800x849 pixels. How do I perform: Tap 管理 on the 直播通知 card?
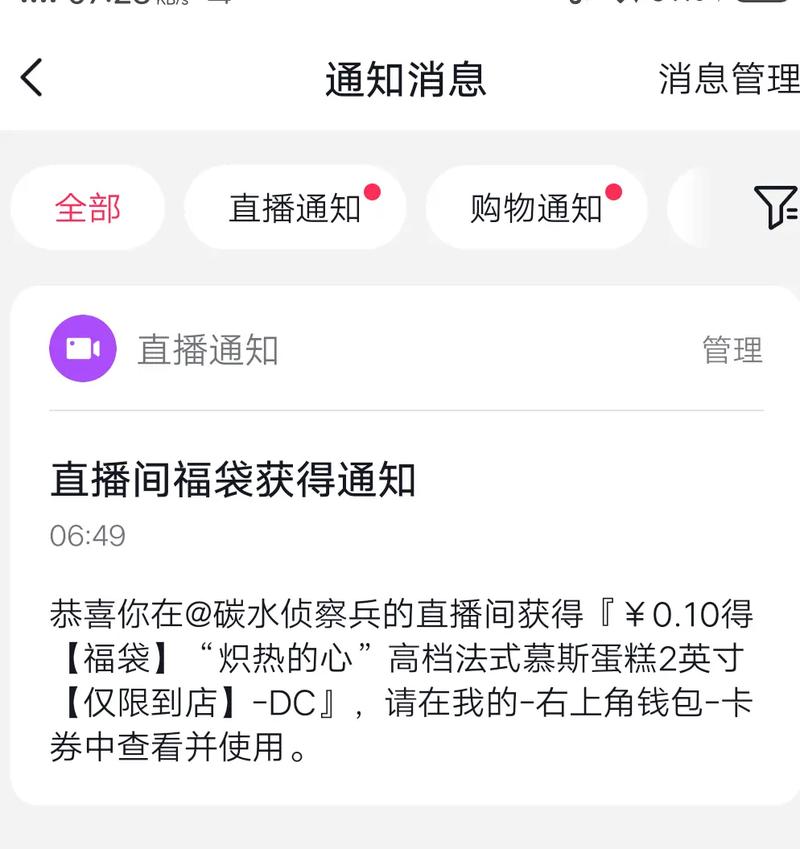click(732, 350)
